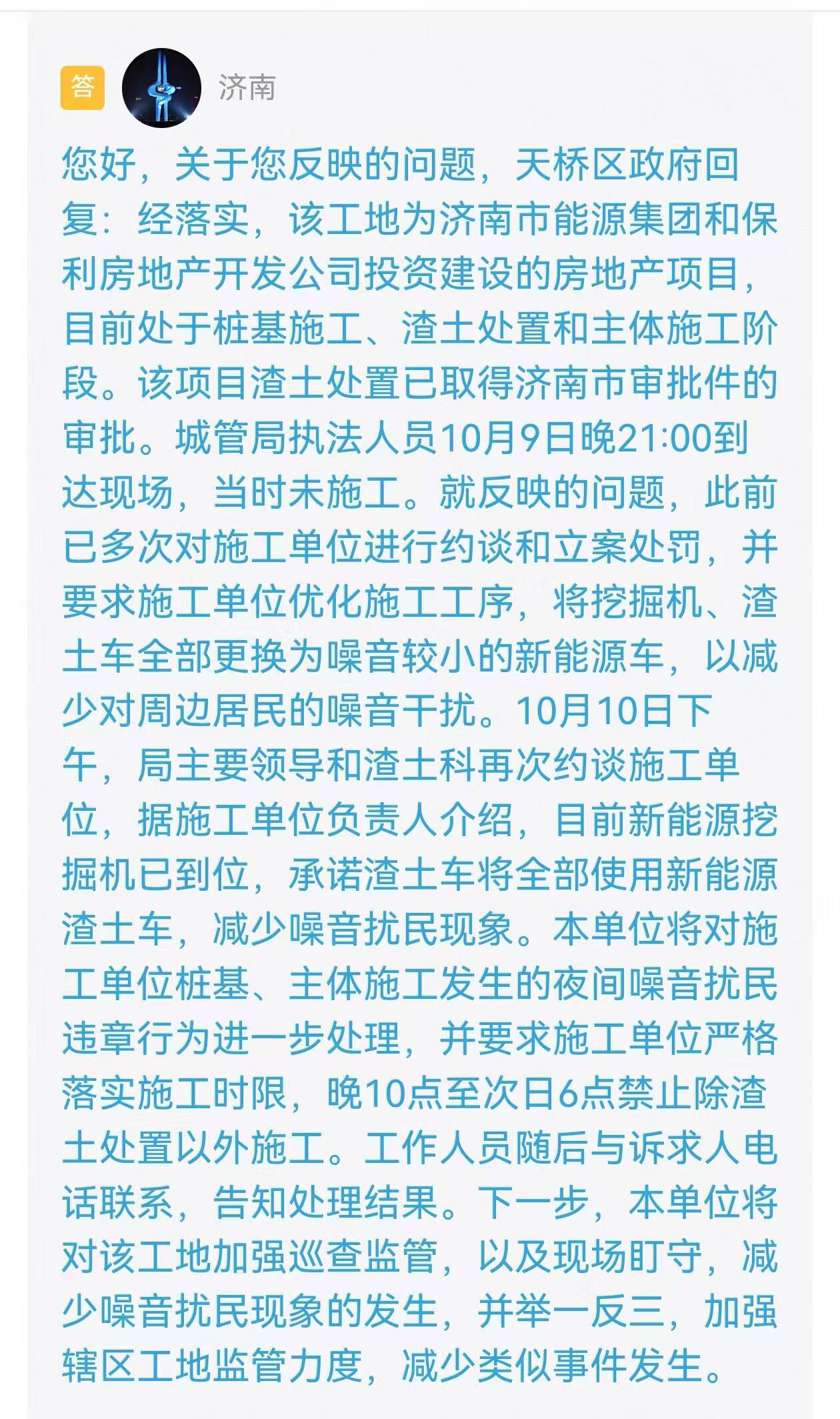Open the 济南 responder profile avatar
The height and width of the screenshot is (1419, 840).
point(161,87)
